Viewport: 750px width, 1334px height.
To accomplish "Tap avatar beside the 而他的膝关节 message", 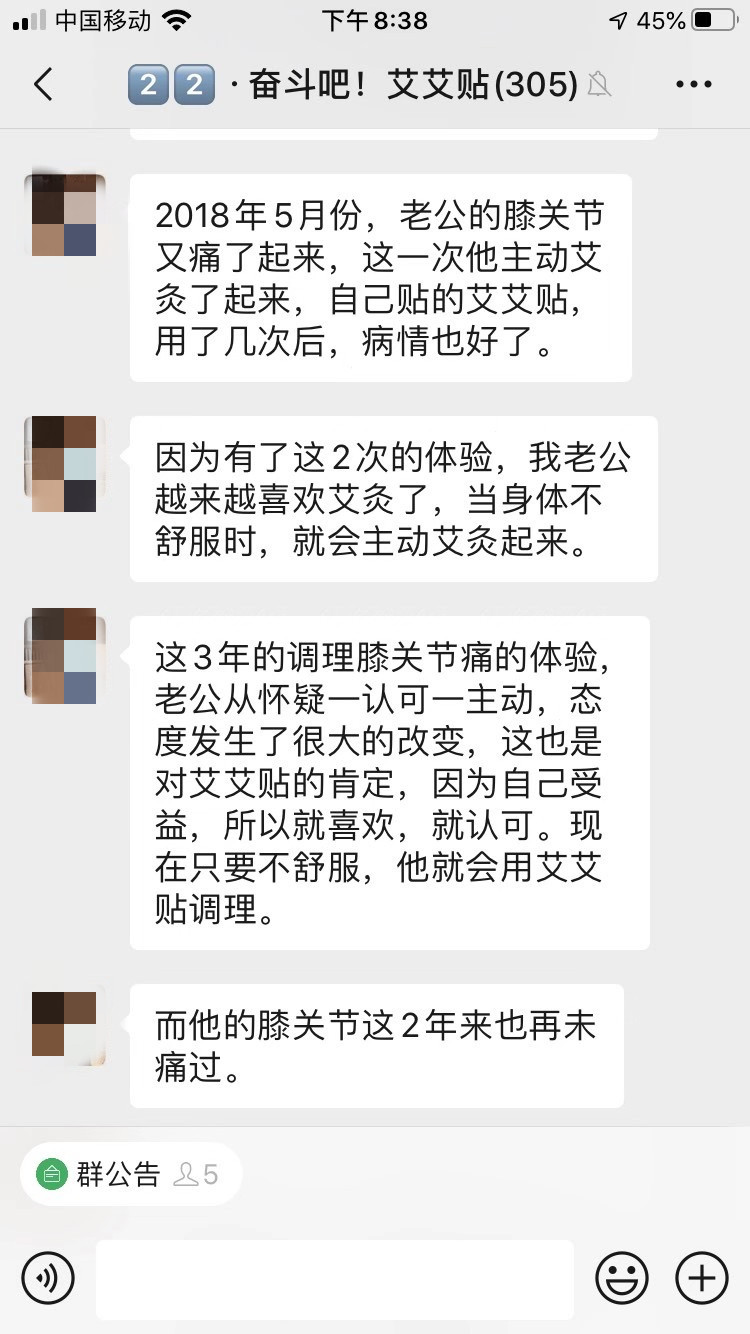I will coord(65,1024).
